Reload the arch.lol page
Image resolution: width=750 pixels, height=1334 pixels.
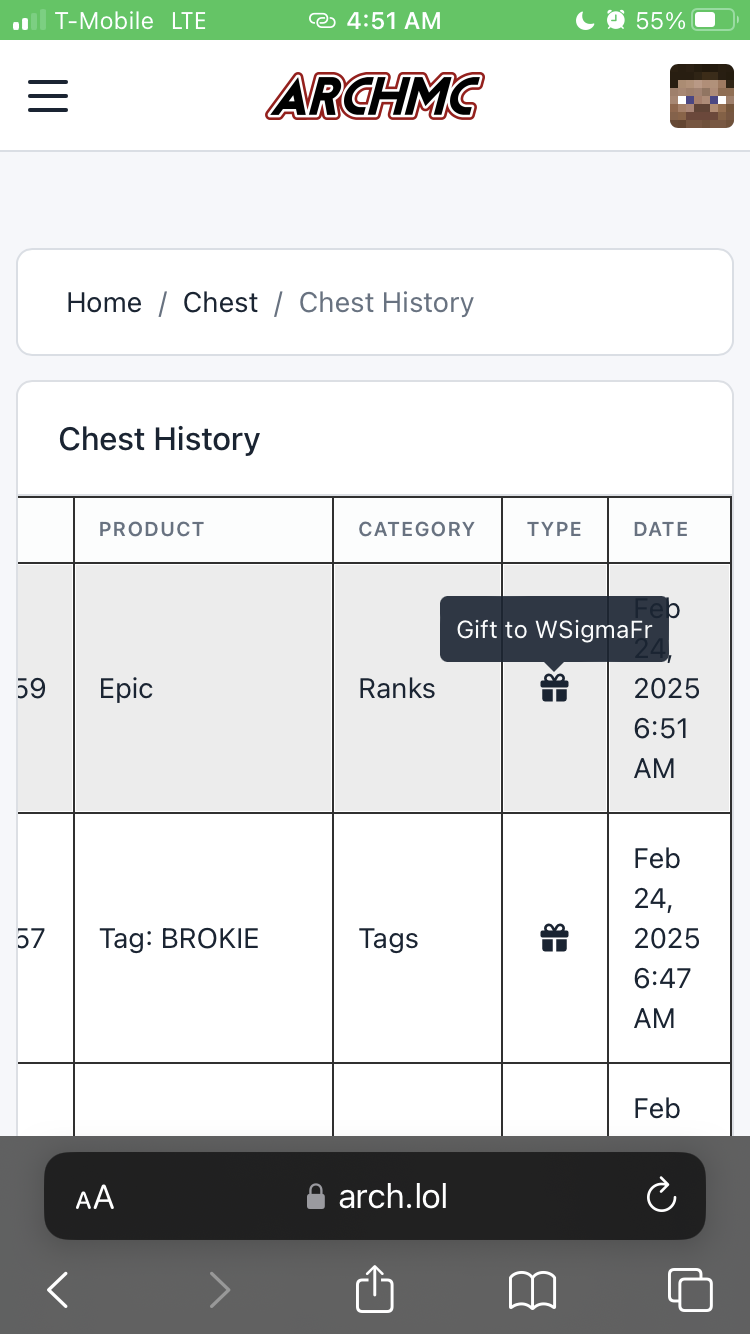click(x=661, y=1196)
